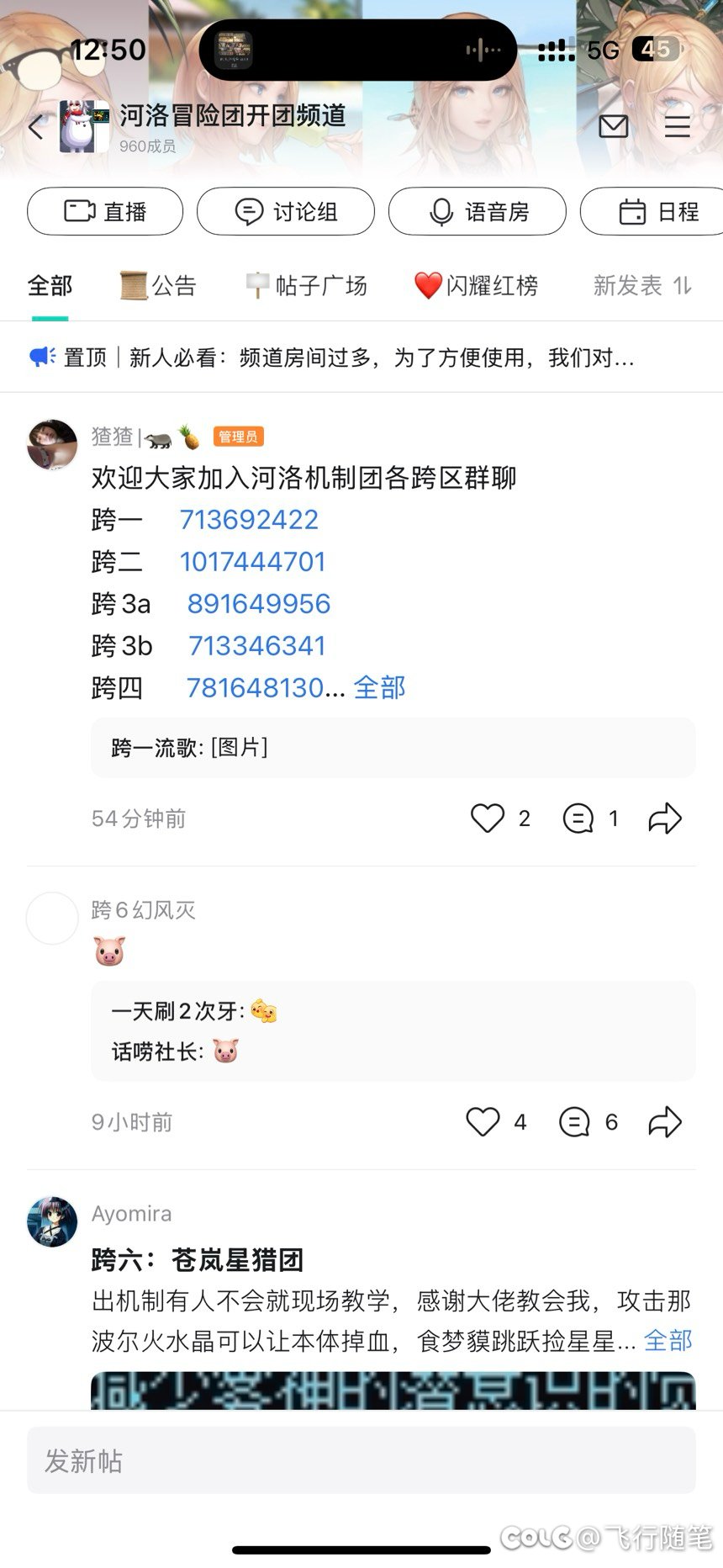Open the 直播 live button
723x1568 pixels.
click(x=105, y=211)
